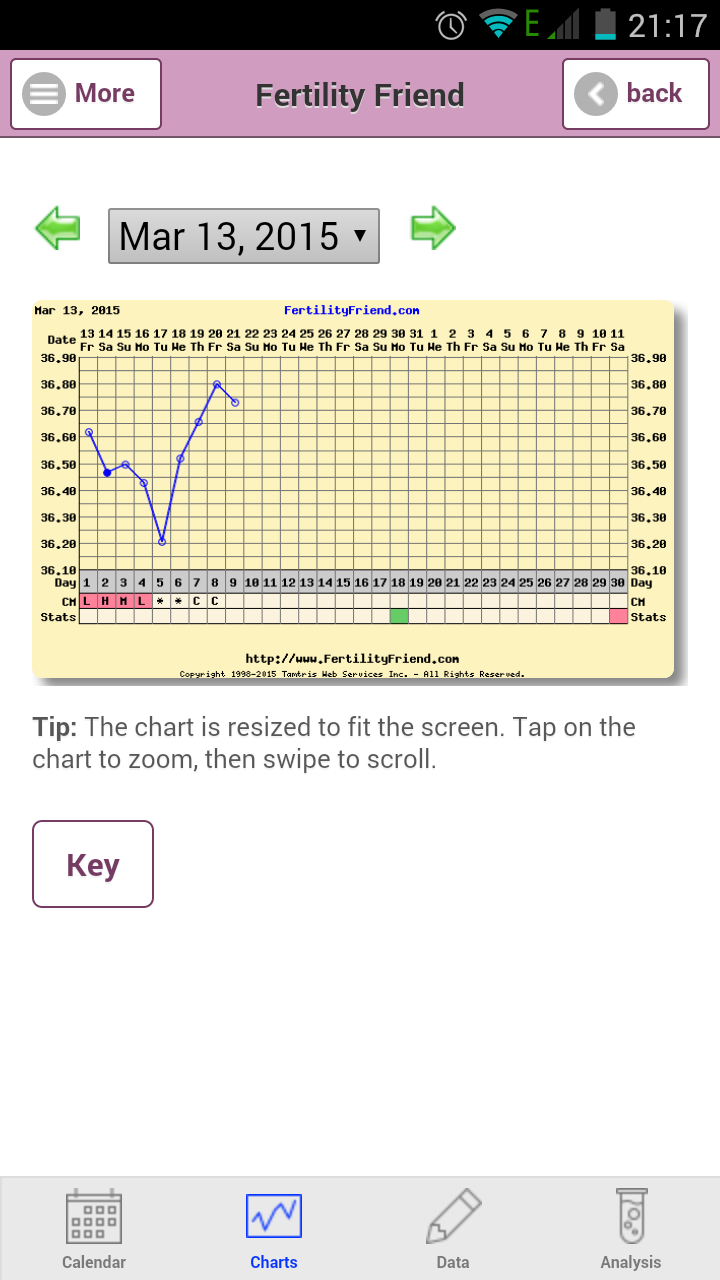The height and width of the screenshot is (1280, 720).
Task: Switch to the Calendar tab
Action: click(94, 1228)
